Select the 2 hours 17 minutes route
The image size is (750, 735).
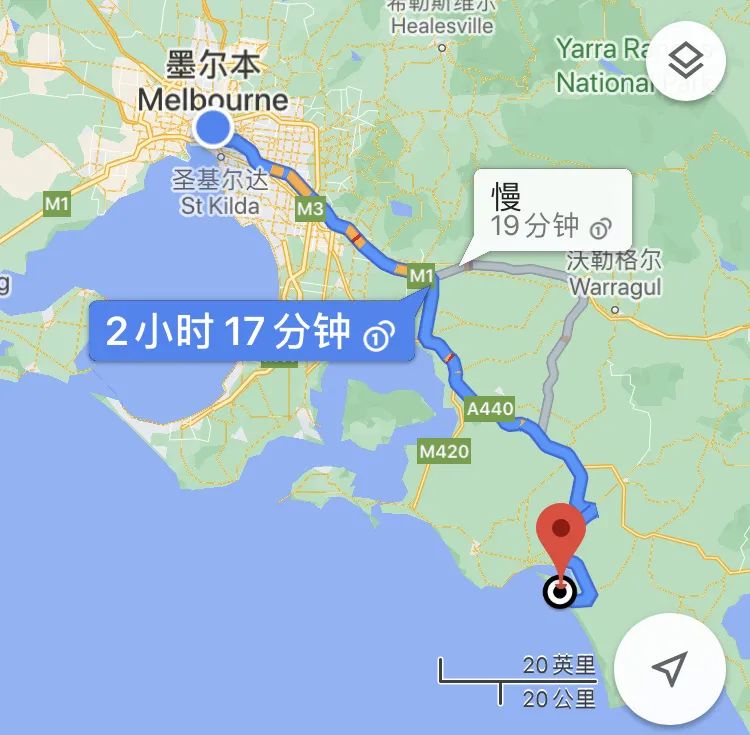click(x=251, y=333)
